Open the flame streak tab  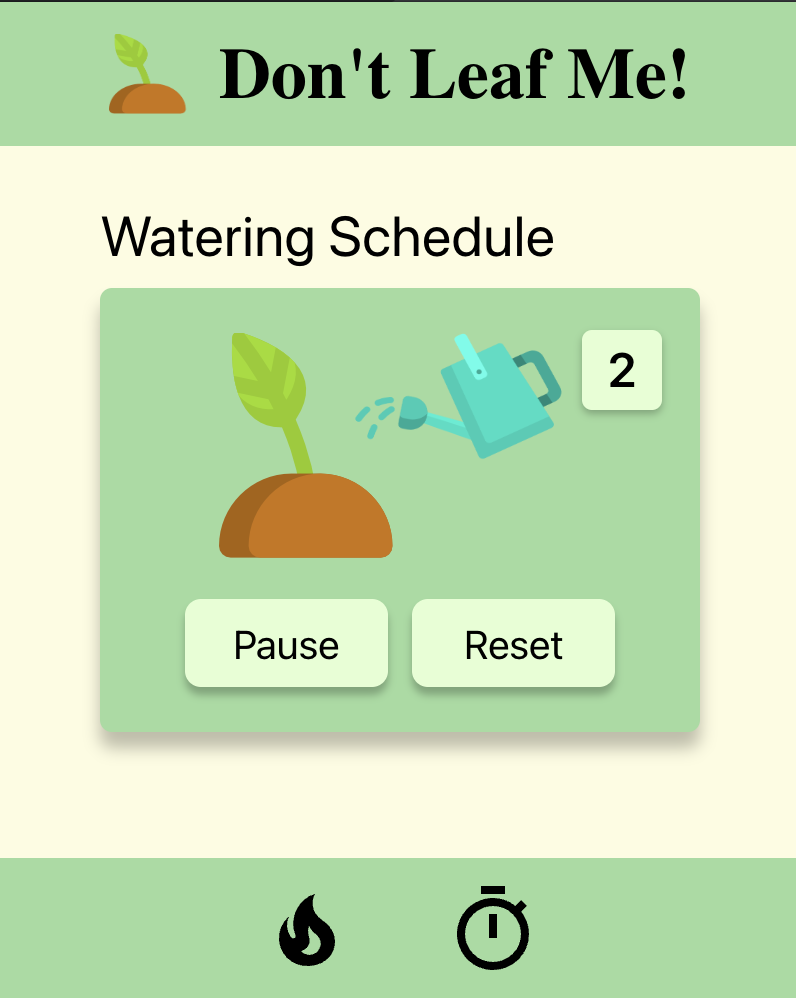point(306,929)
